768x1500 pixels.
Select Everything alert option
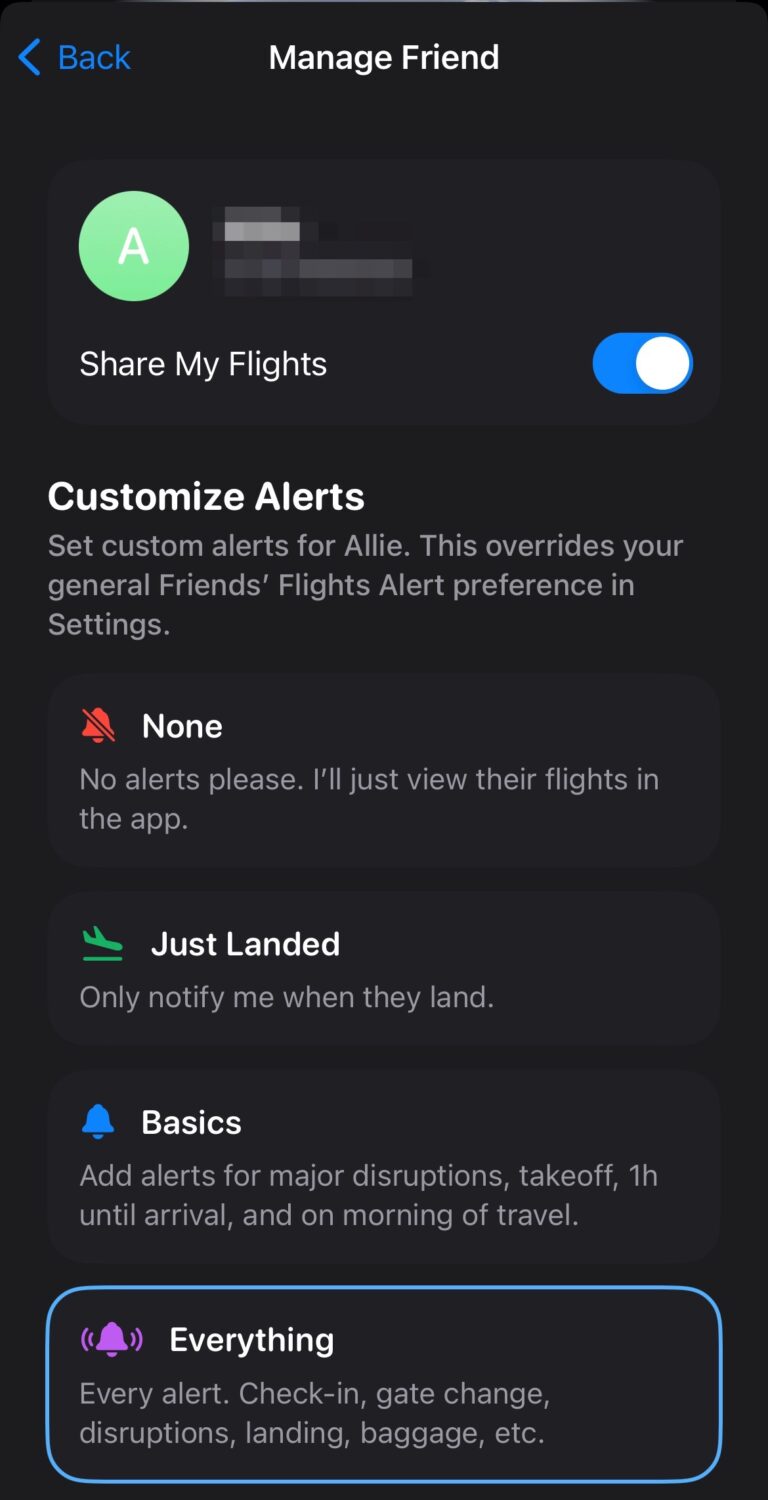[384, 1384]
